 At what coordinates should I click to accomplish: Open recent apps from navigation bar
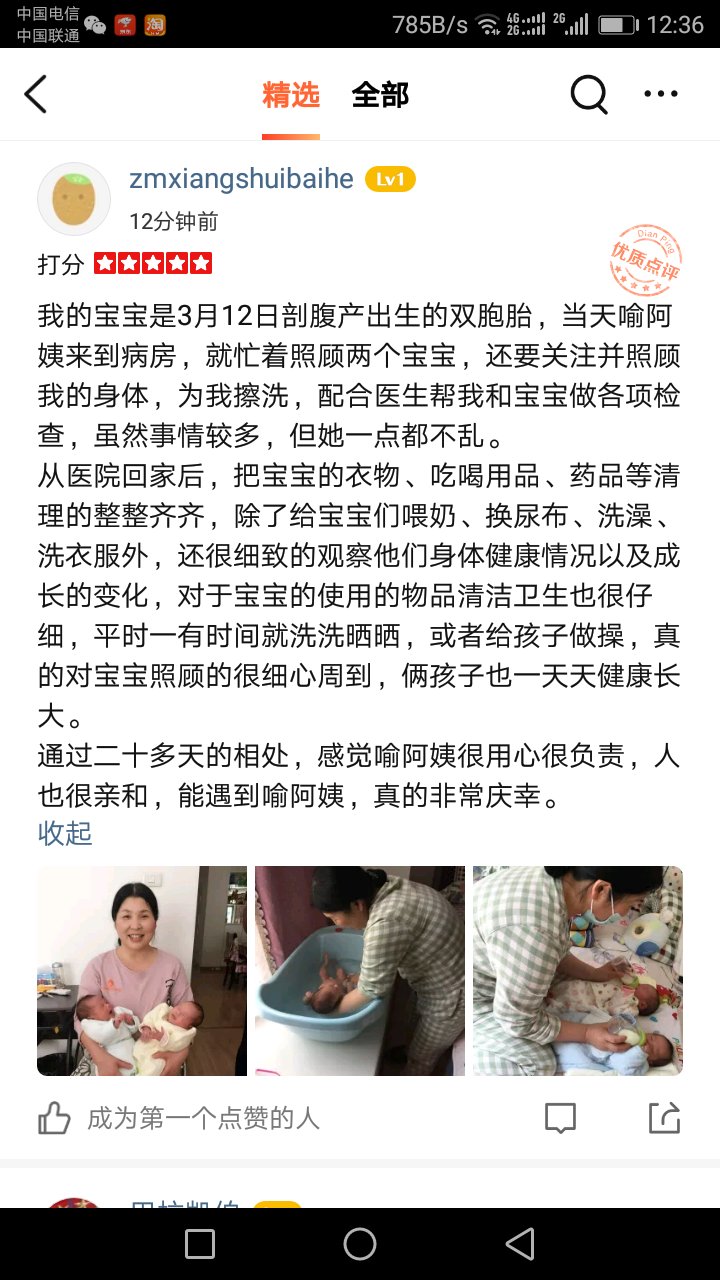coord(200,1244)
